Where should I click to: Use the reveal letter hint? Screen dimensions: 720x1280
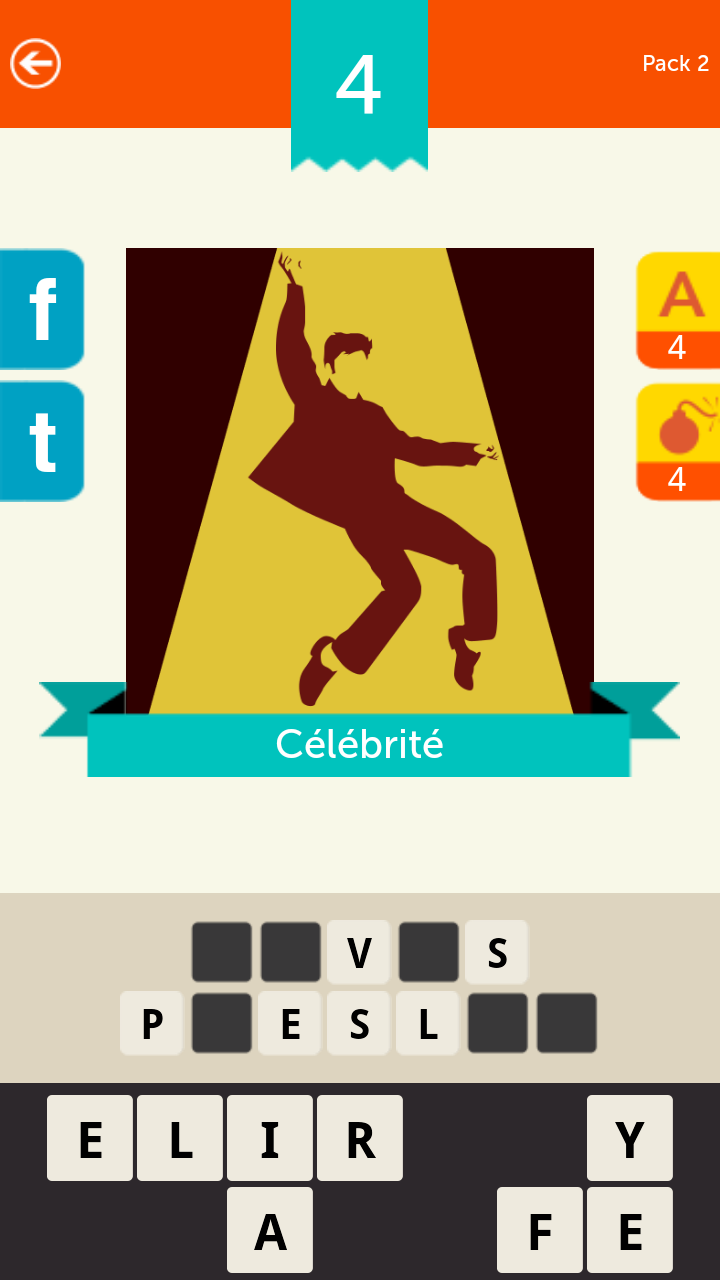point(678,310)
